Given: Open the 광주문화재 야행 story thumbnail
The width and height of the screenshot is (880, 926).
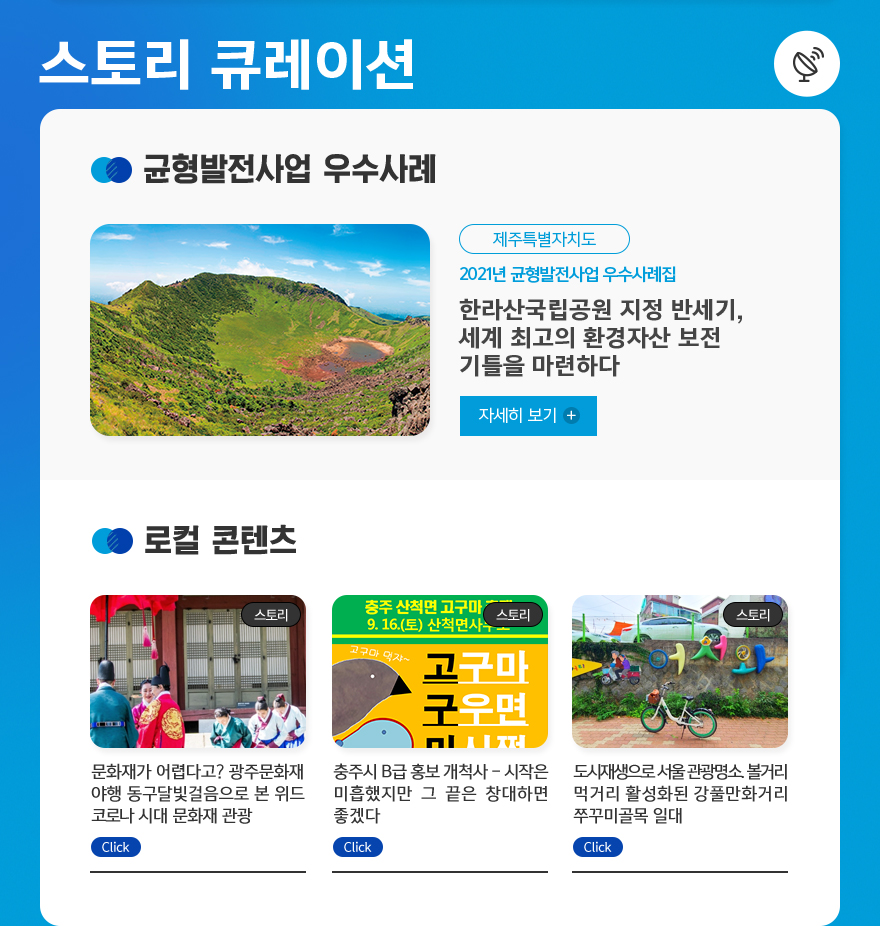Looking at the screenshot, I should click(x=198, y=671).
